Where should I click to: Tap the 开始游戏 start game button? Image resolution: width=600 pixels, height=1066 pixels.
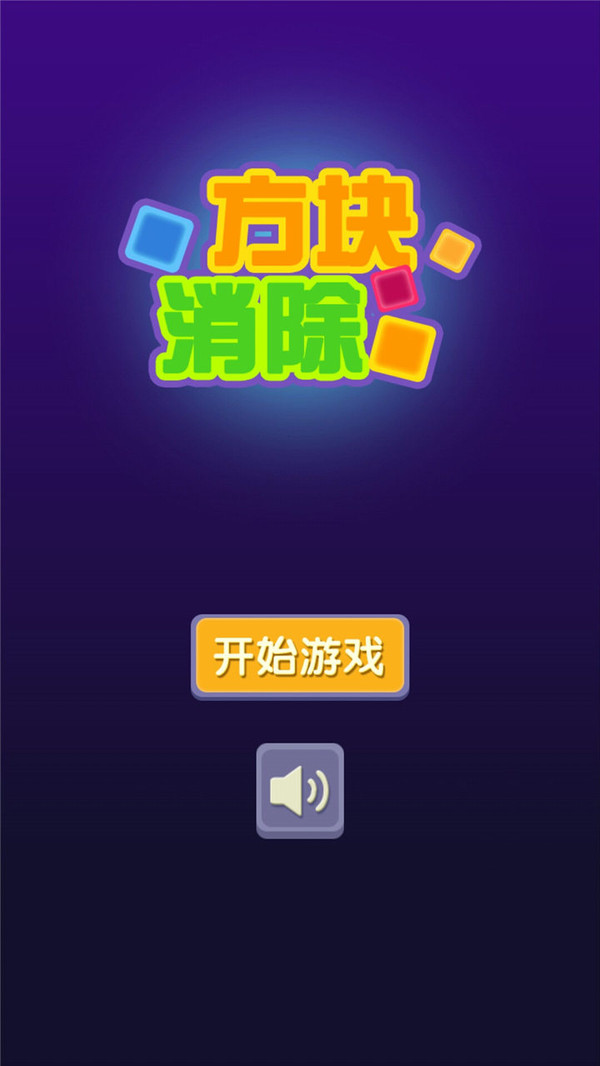click(300, 657)
